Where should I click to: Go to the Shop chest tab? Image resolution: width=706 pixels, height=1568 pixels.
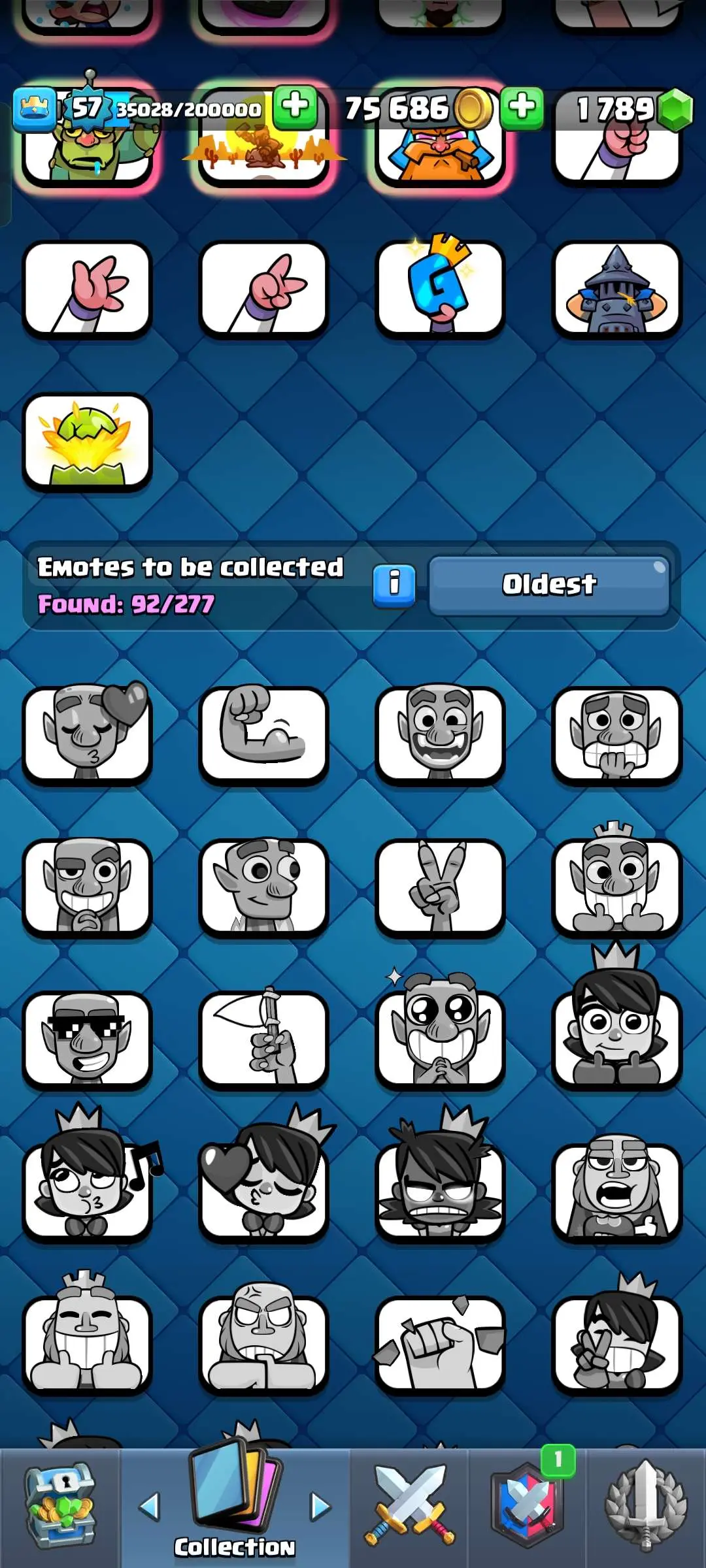pyautogui.click(x=60, y=1506)
